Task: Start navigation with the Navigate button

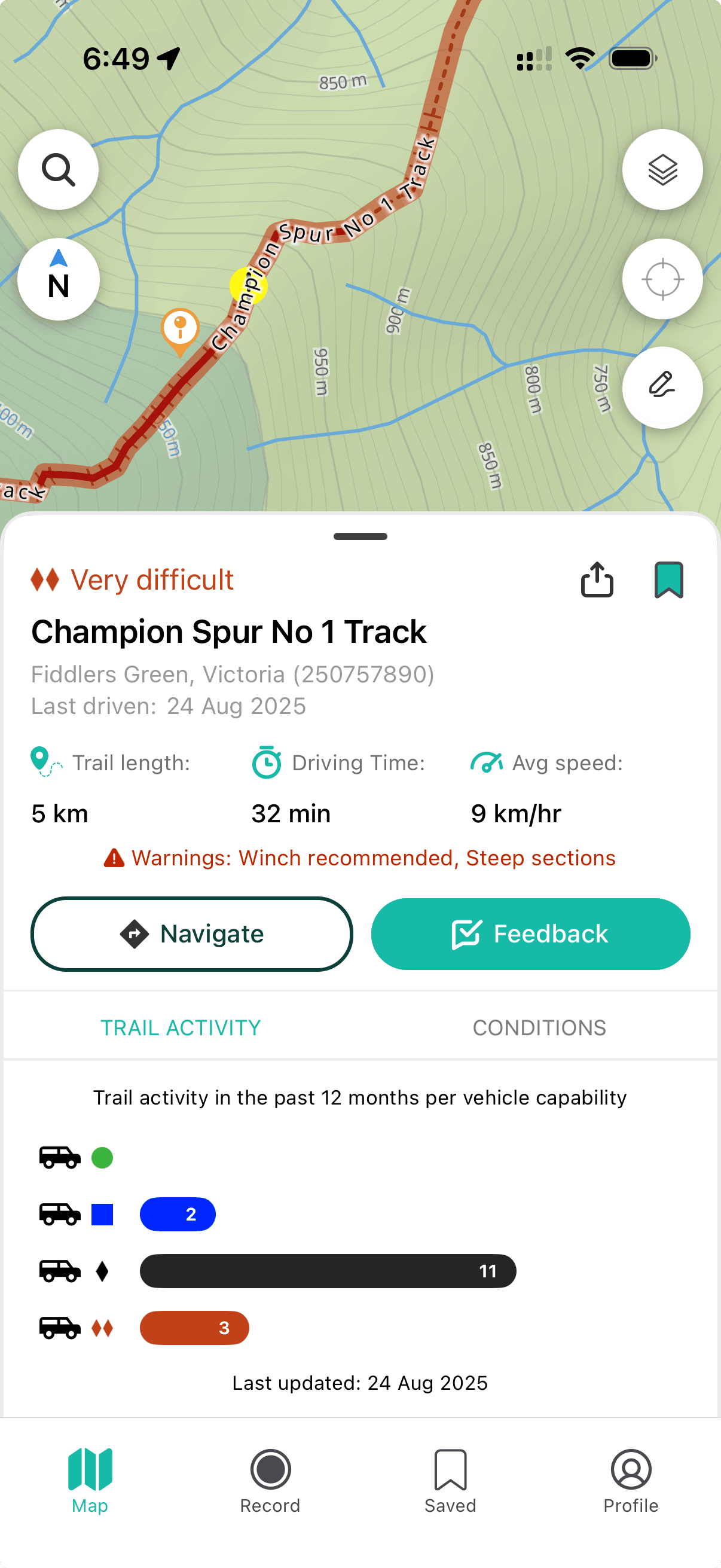Action: (x=193, y=934)
